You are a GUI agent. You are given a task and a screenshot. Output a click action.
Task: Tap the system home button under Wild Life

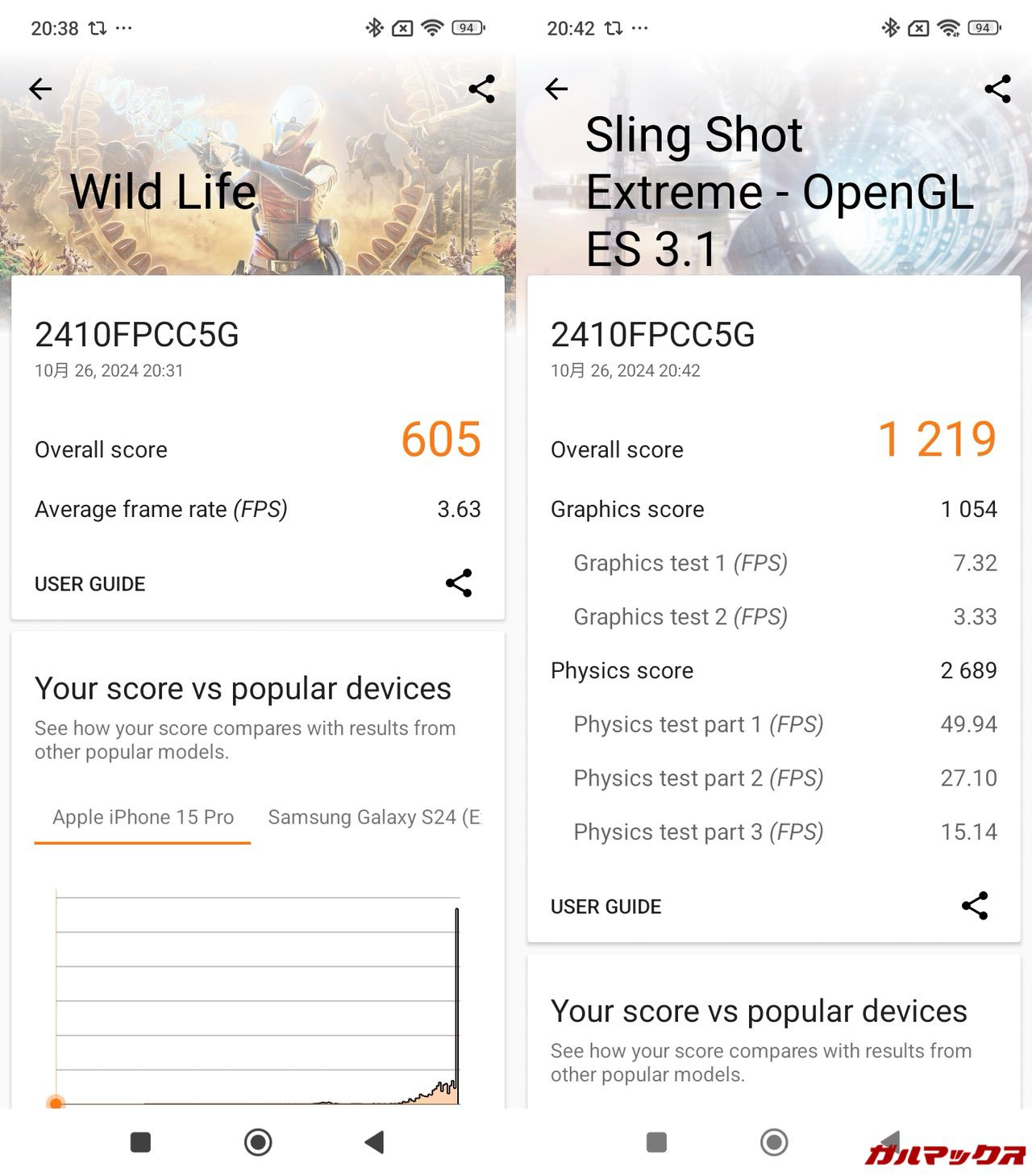258,1142
